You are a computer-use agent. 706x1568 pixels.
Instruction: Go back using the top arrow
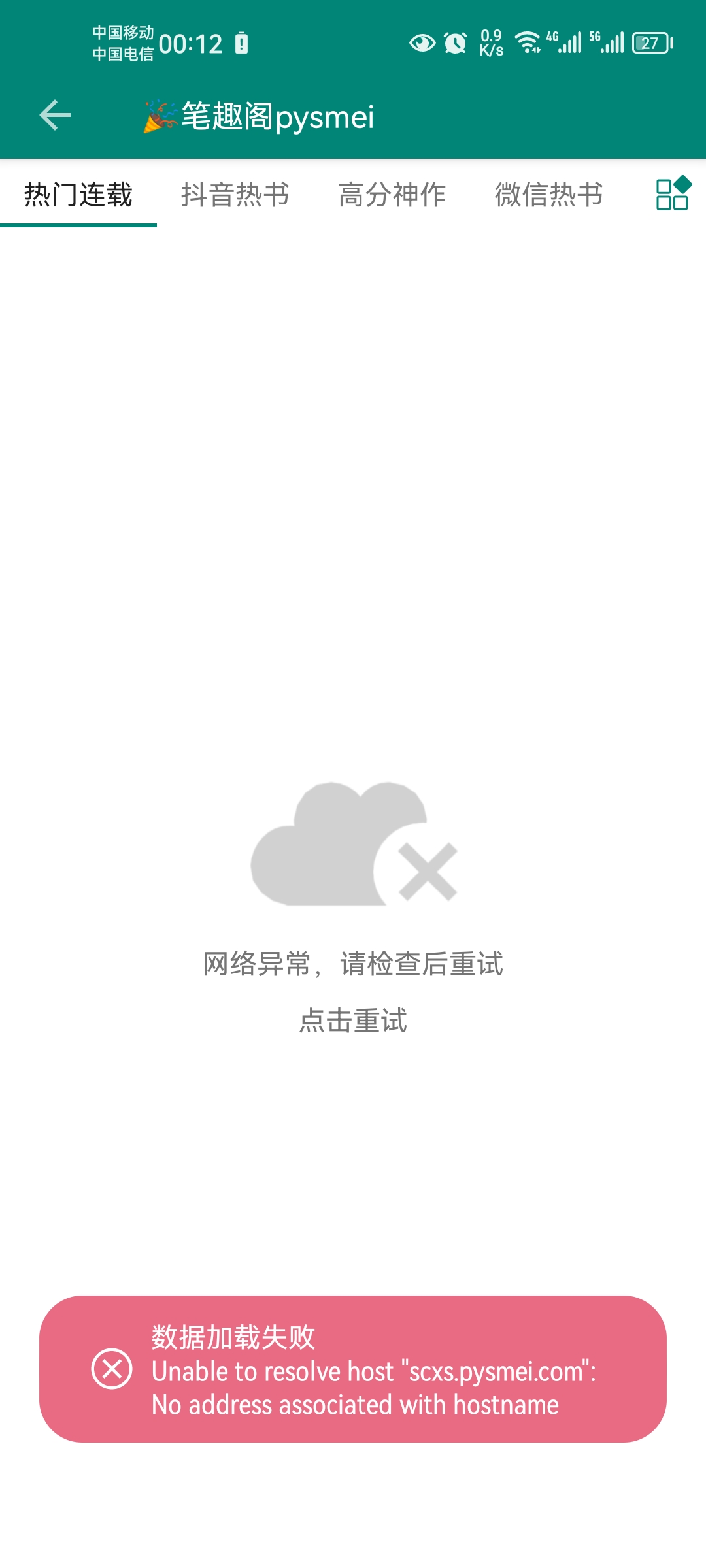(55, 116)
